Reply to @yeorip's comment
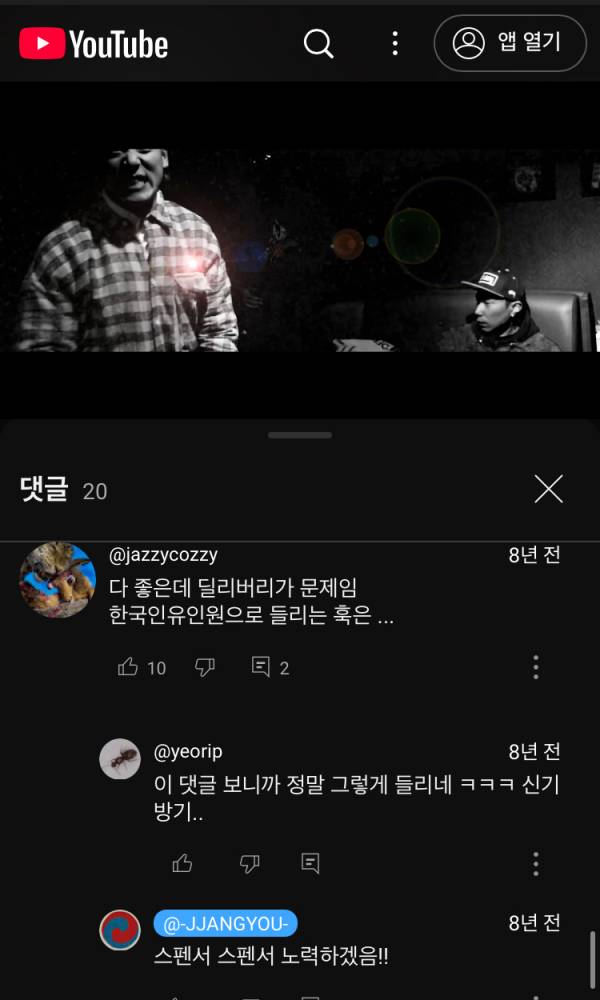The width and height of the screenshot is (600, 1000). [310, 863]
